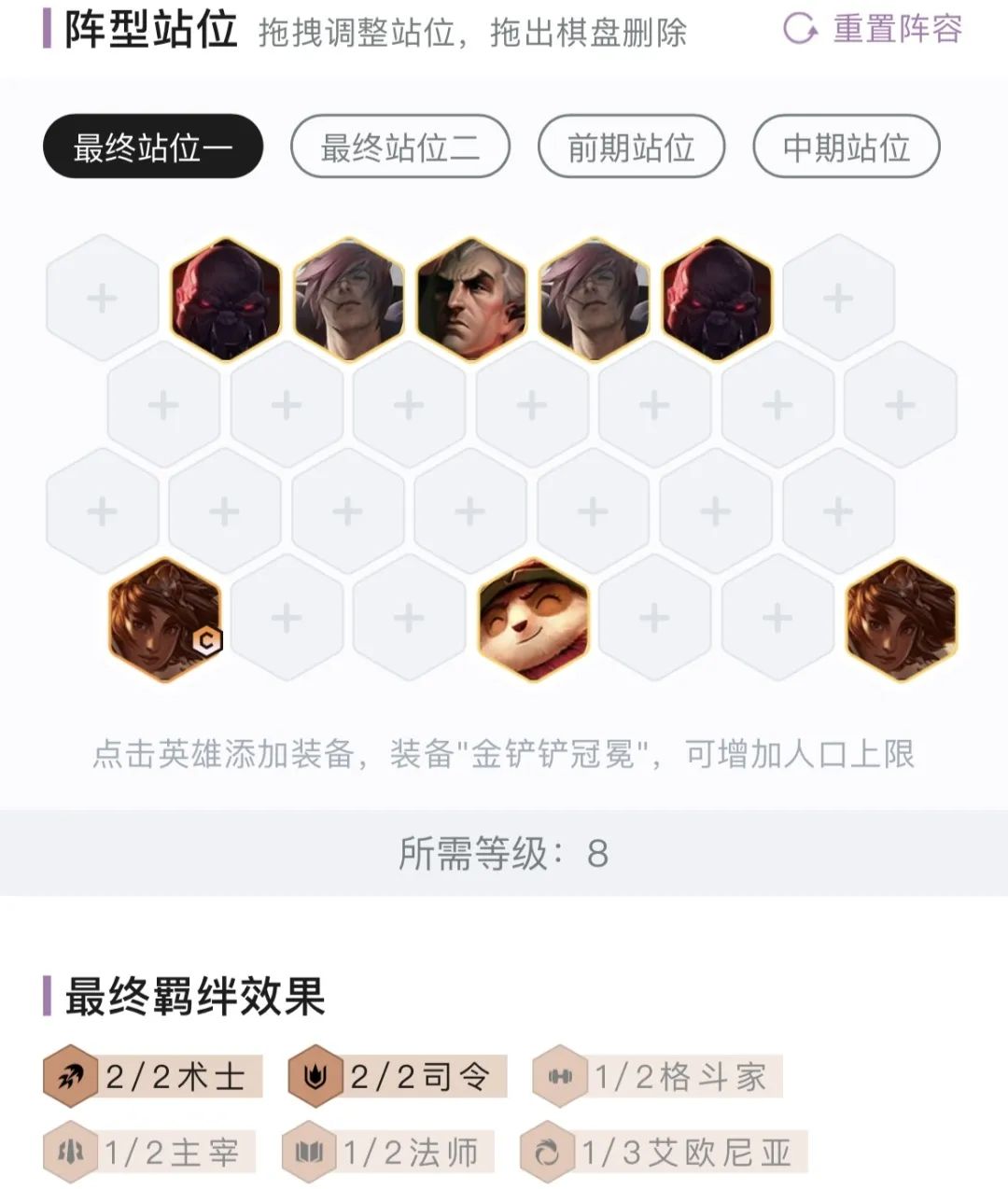Open the 2/2司令 trait chip
This screenshot has height=1189, width=1008.
[399, 1077]
